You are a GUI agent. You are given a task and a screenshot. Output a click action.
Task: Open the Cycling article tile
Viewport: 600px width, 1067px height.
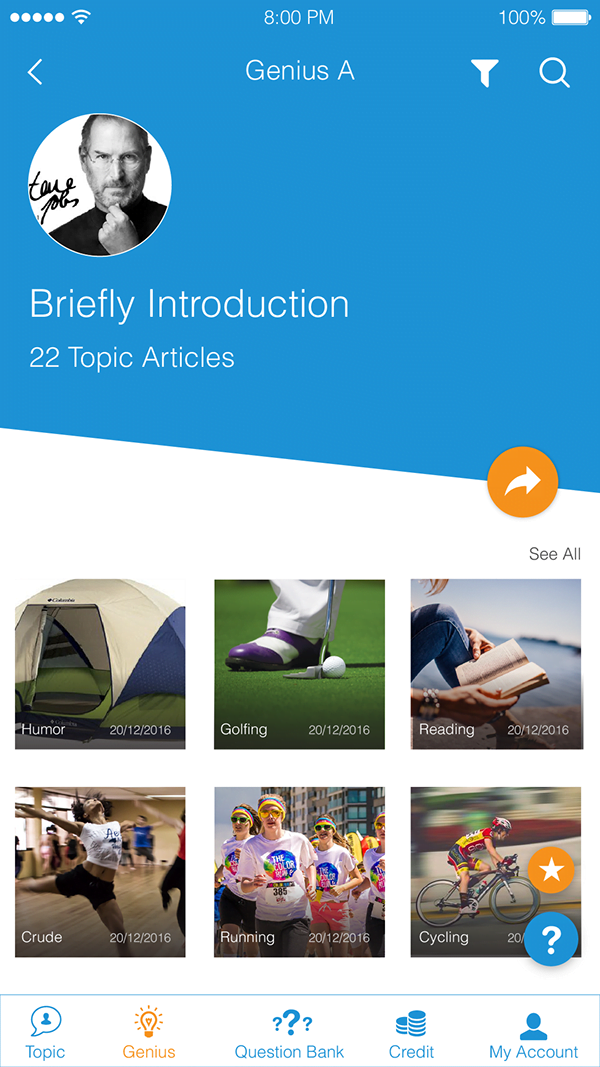click(x=470, y=872)
